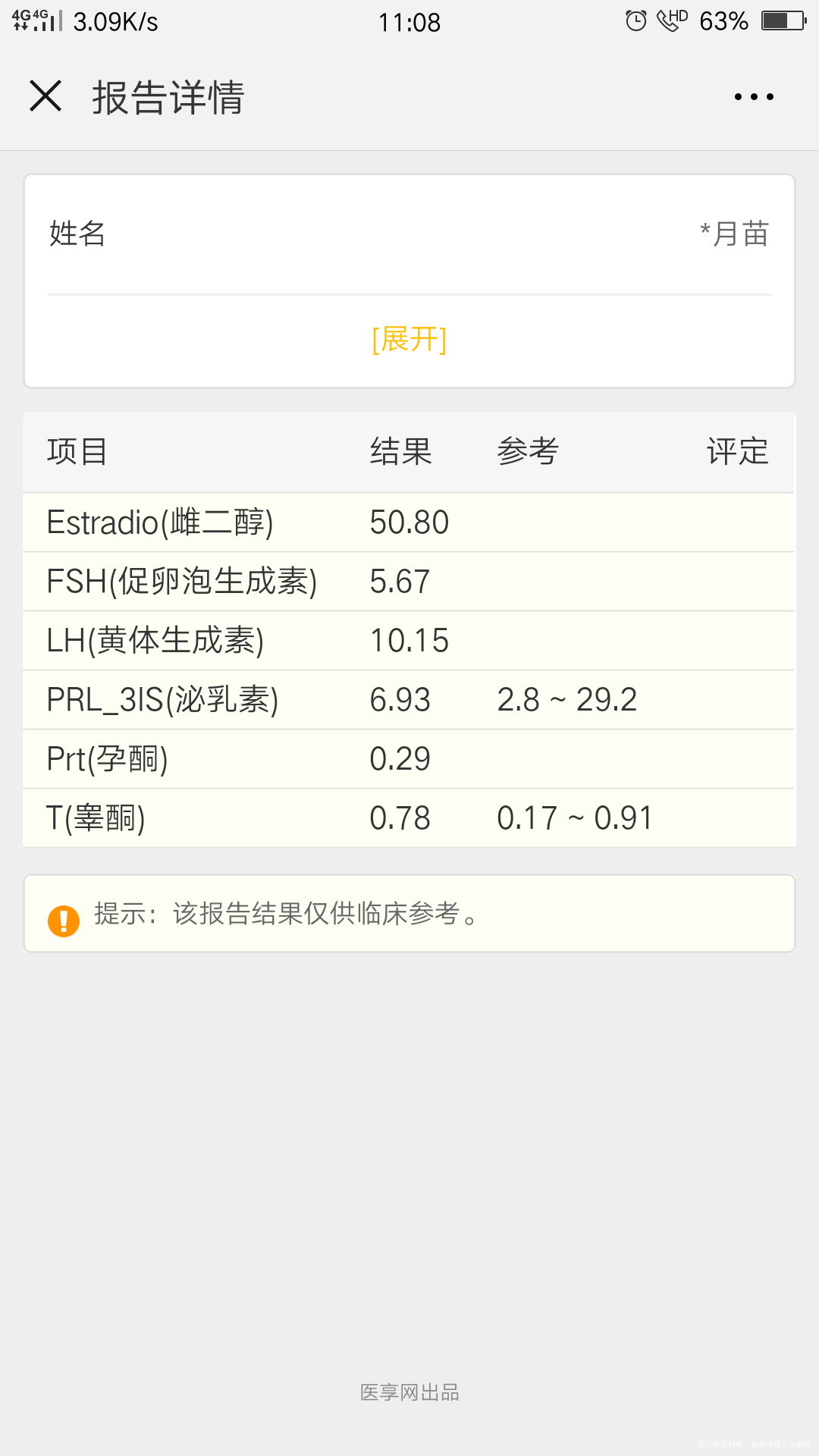This screenshot has width=819, height=1456.
Task: Tap the battery indicator in status bar
Action: click(781, 22)
